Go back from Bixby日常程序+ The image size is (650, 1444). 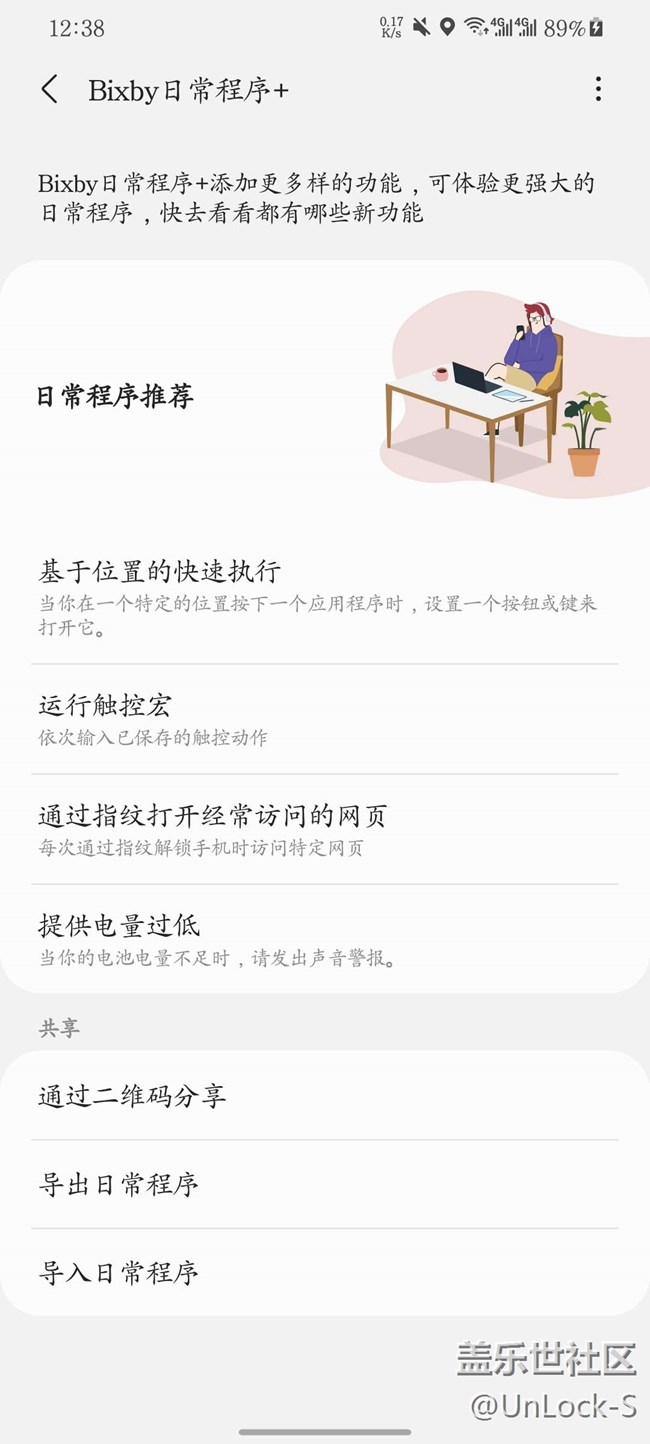click(x=49, y=90)
